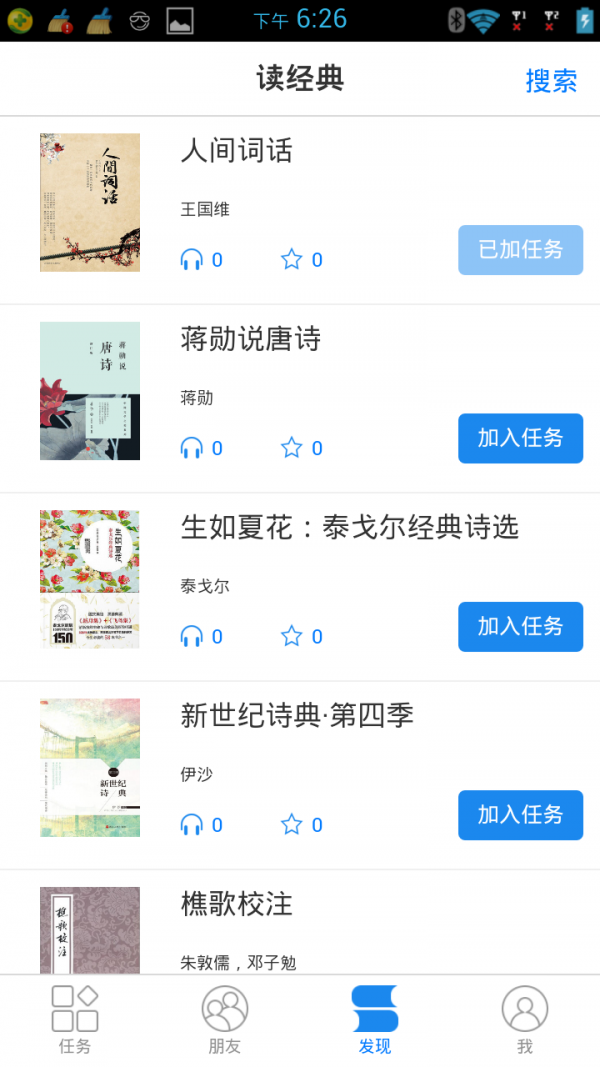This screenshot has height=1067, width=600.
Task: Open the 人间词话 book entry
Action: 300,210
